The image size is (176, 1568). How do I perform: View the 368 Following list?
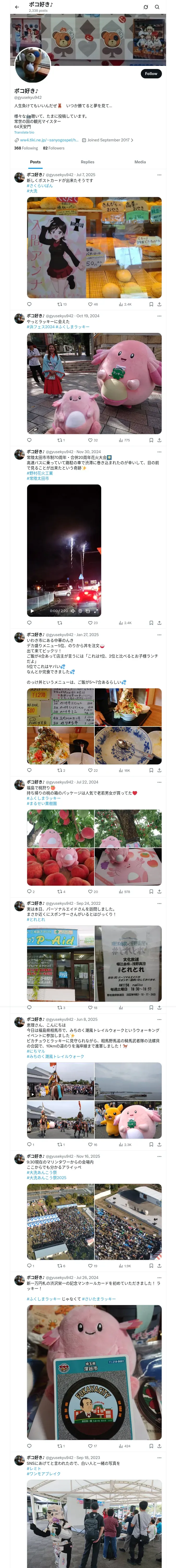pos(26,148)
